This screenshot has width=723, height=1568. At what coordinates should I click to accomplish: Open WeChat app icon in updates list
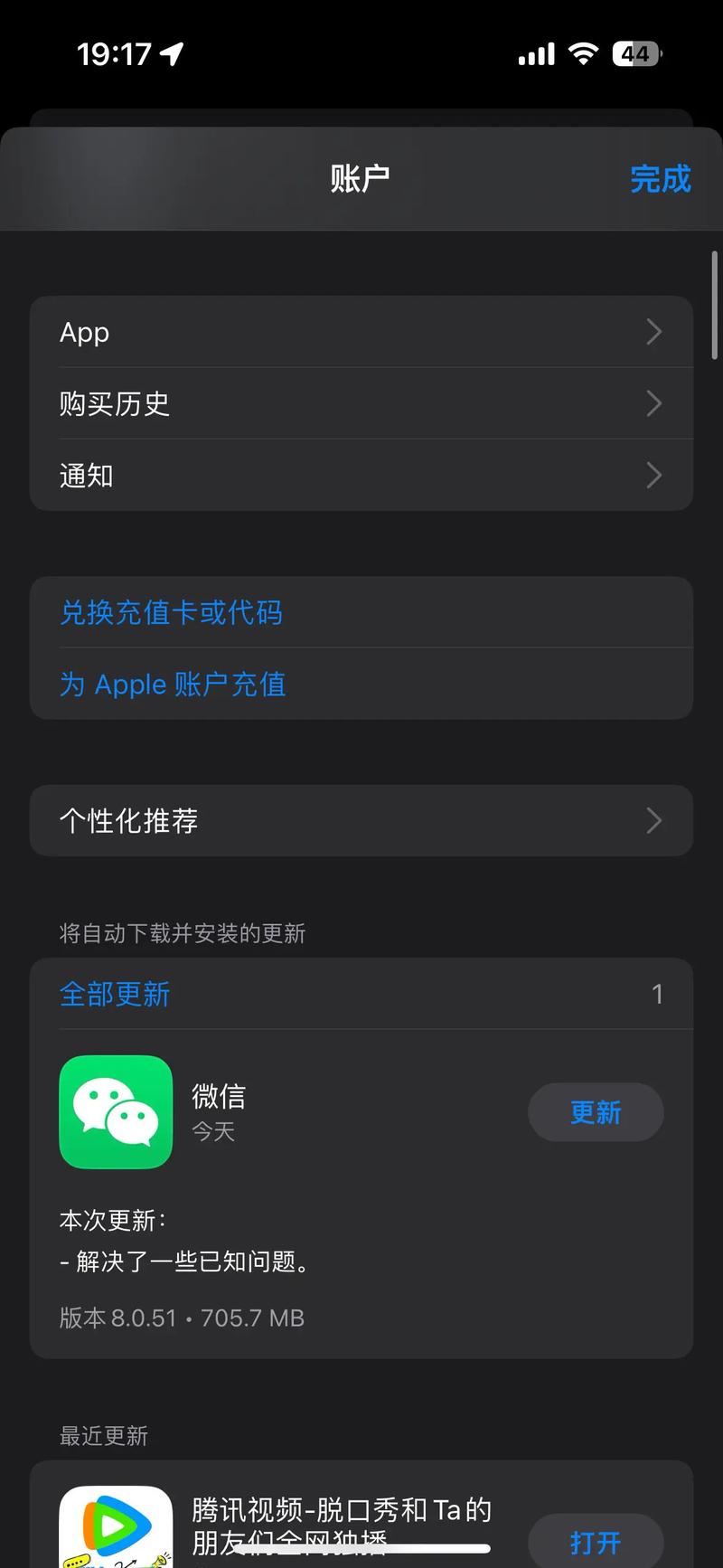116,1112
